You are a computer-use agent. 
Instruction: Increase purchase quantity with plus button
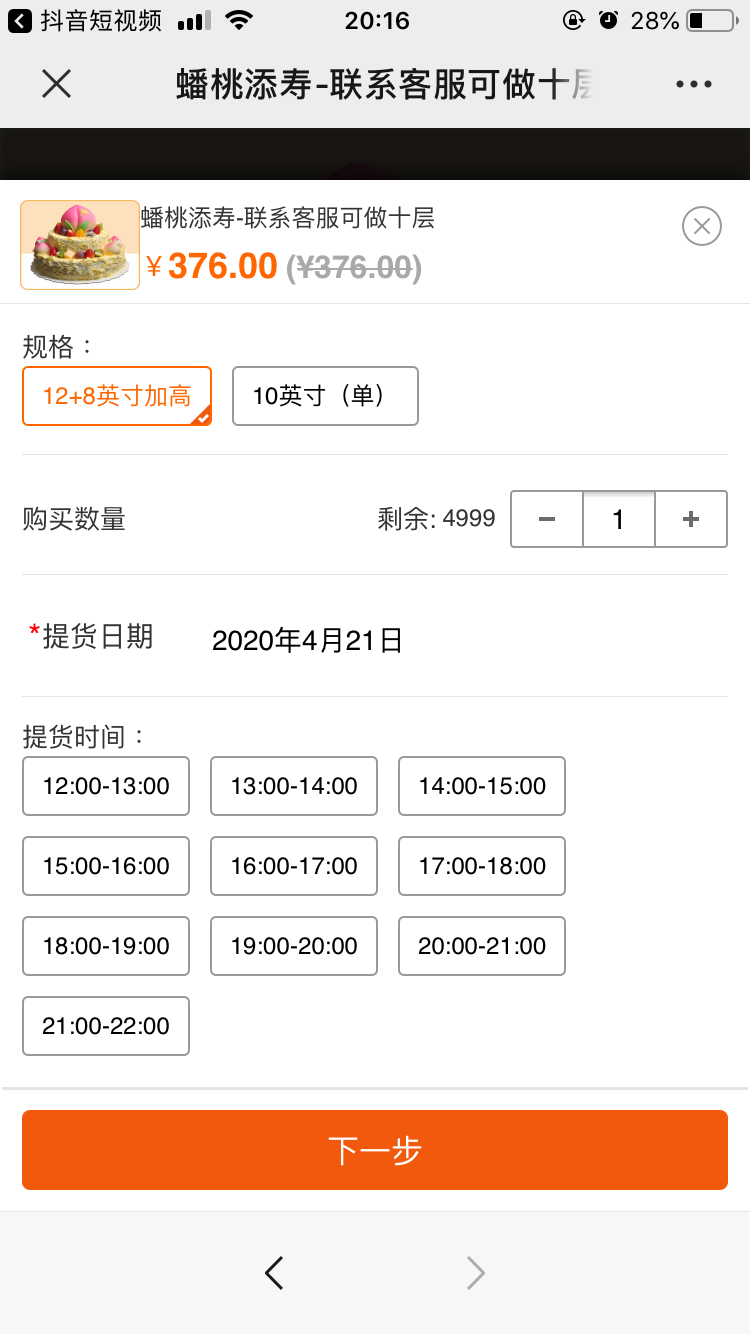click(x=691, y=519)
